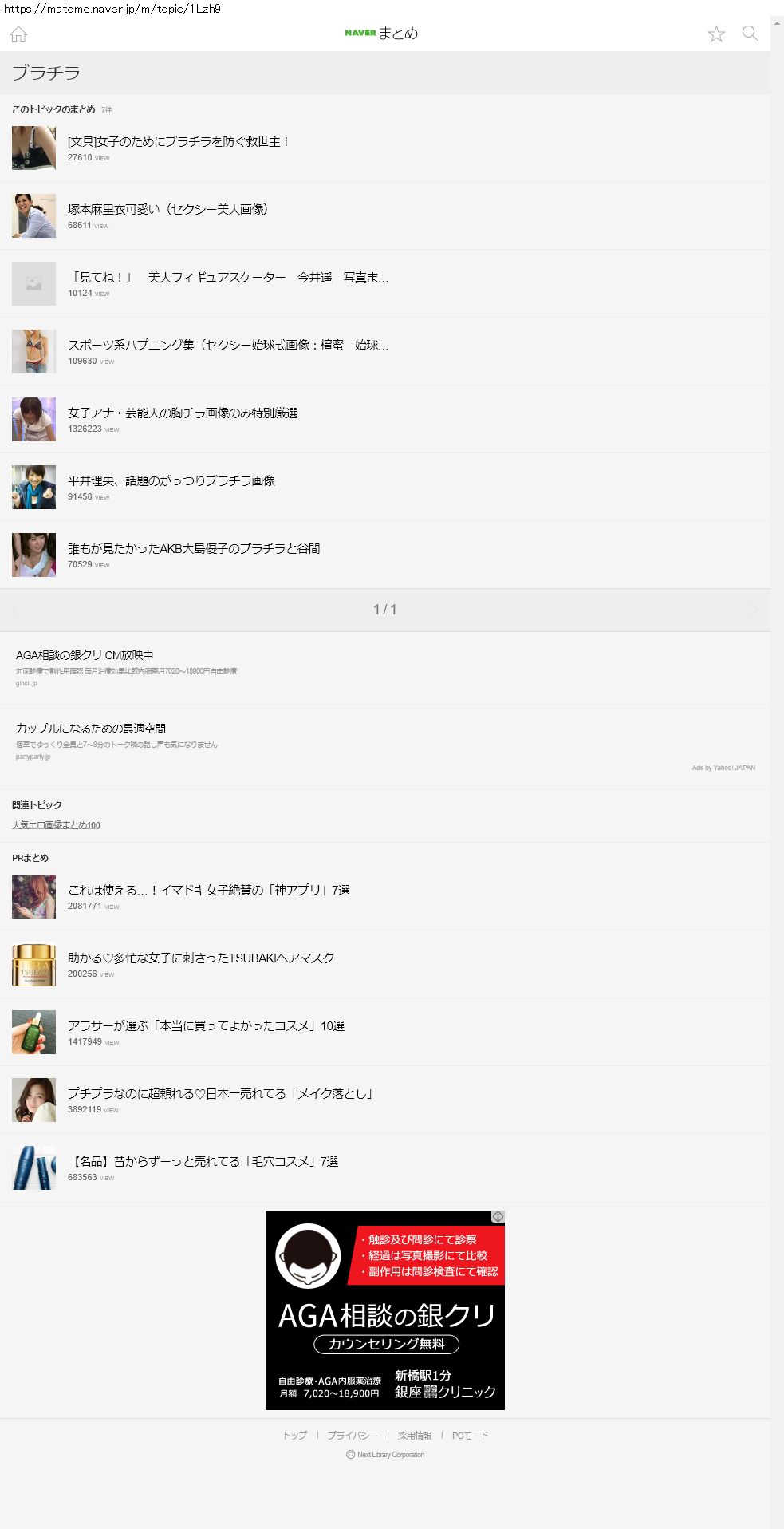Image resolution: width=784 pixels, height=1529 pixels.
Task: Open the search magnifier icon
Action: 750,34
